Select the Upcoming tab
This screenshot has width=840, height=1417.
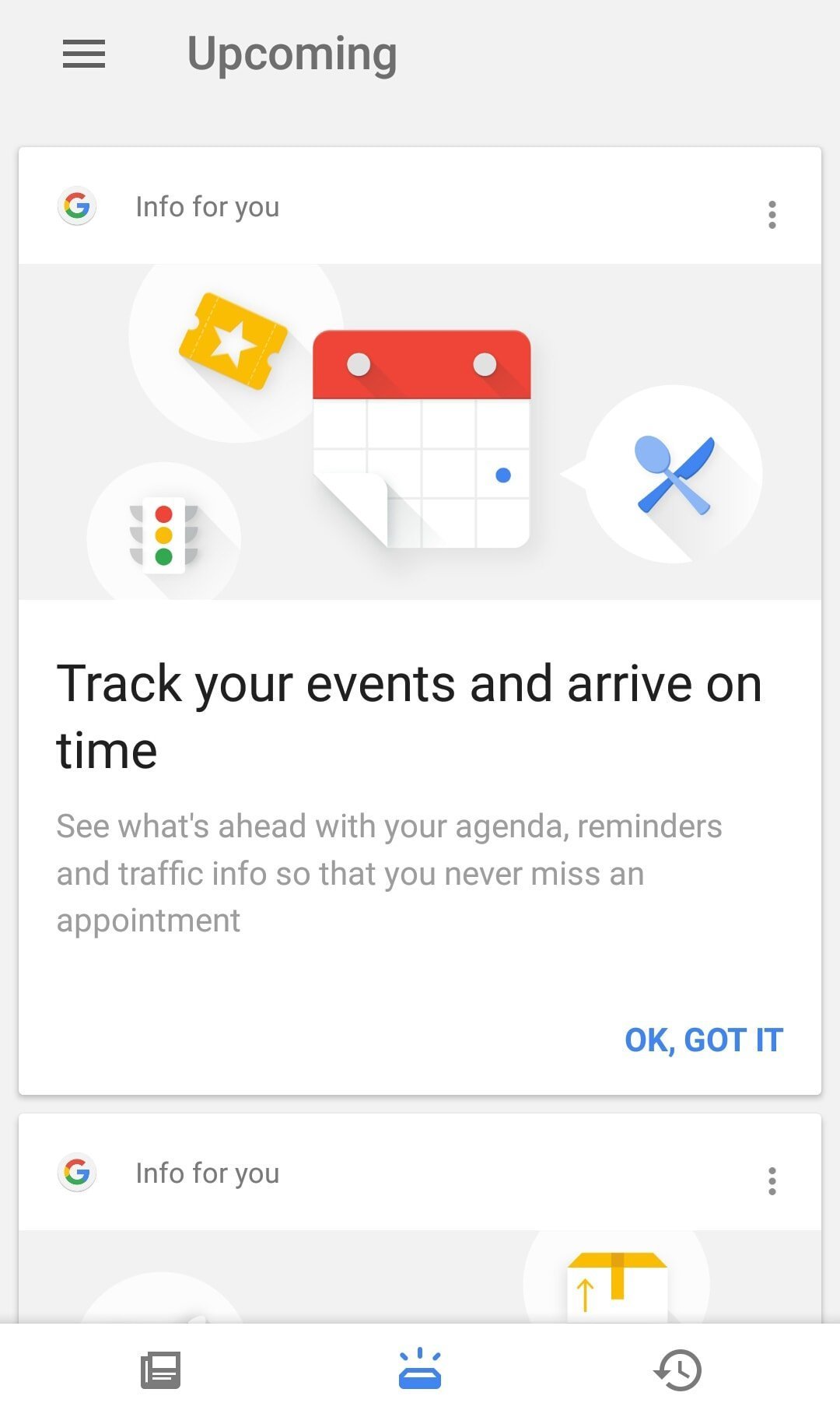click(419, 1370)
